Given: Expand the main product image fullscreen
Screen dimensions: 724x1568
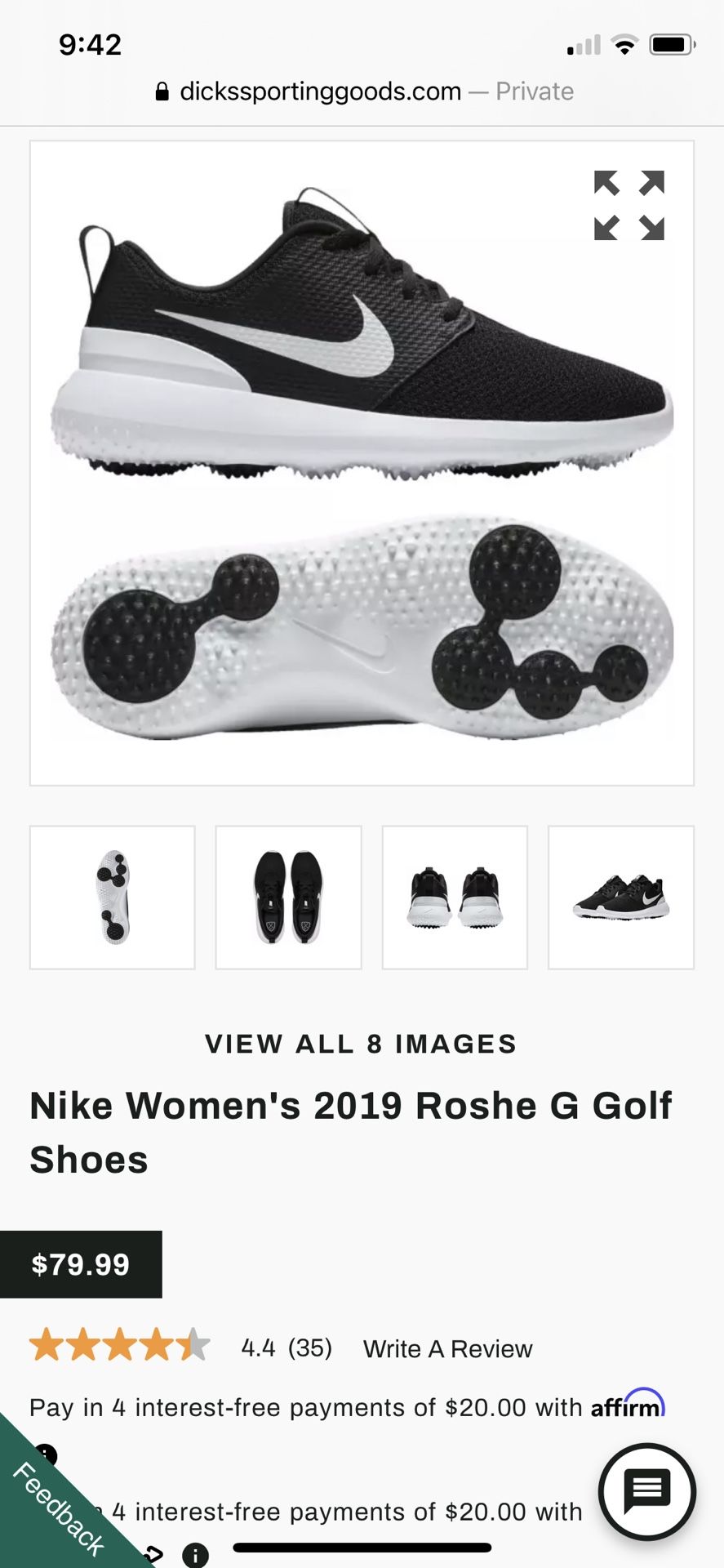Looking at the screenshot, I should point(629,206).
